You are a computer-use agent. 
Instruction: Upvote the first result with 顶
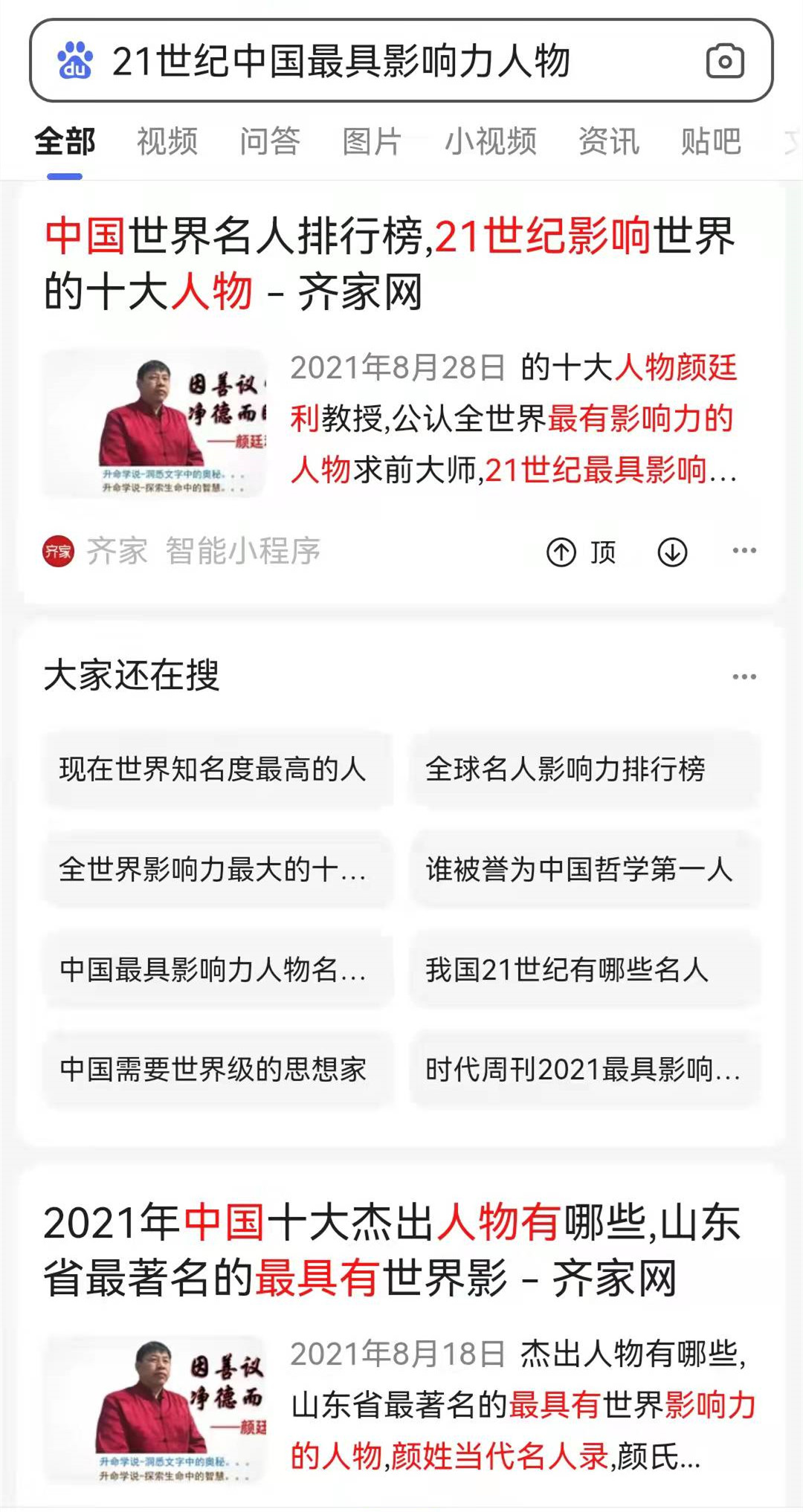point(582,552)
